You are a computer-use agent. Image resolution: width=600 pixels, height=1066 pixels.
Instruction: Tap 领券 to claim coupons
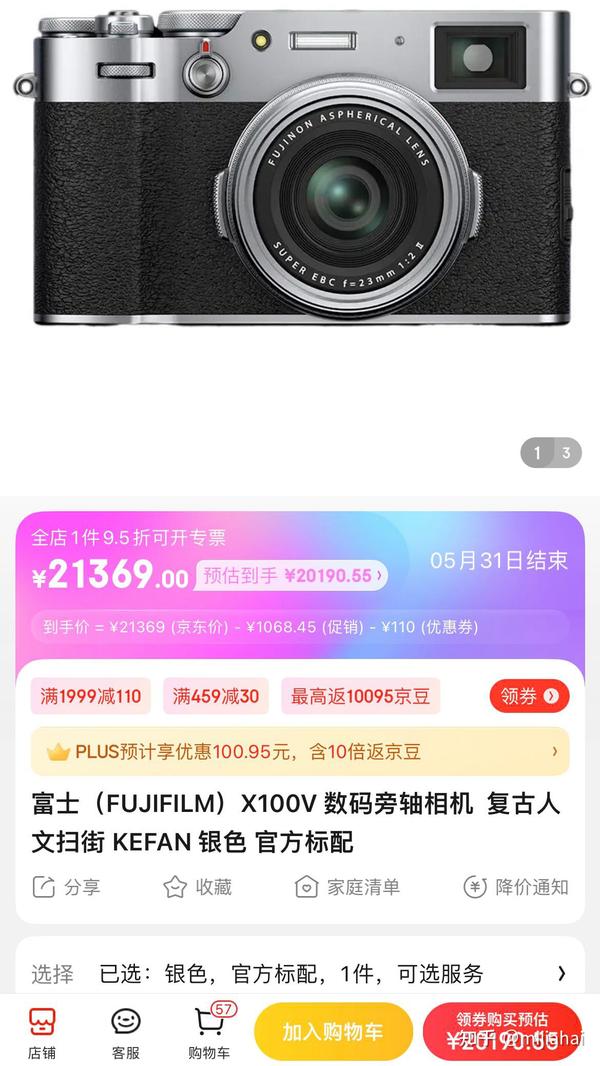(x=529, y=696)
